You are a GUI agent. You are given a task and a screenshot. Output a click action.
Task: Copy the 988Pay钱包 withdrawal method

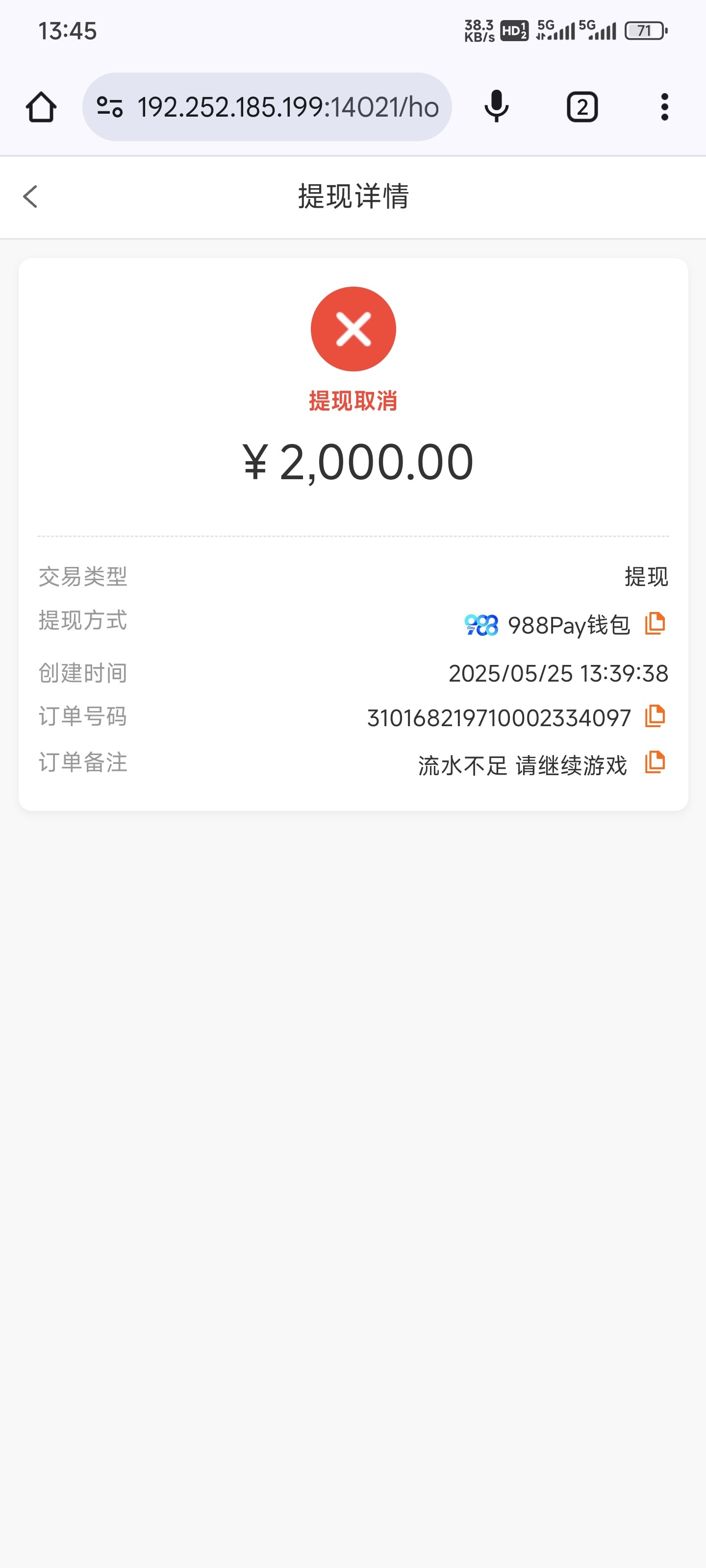coord(655,623)
